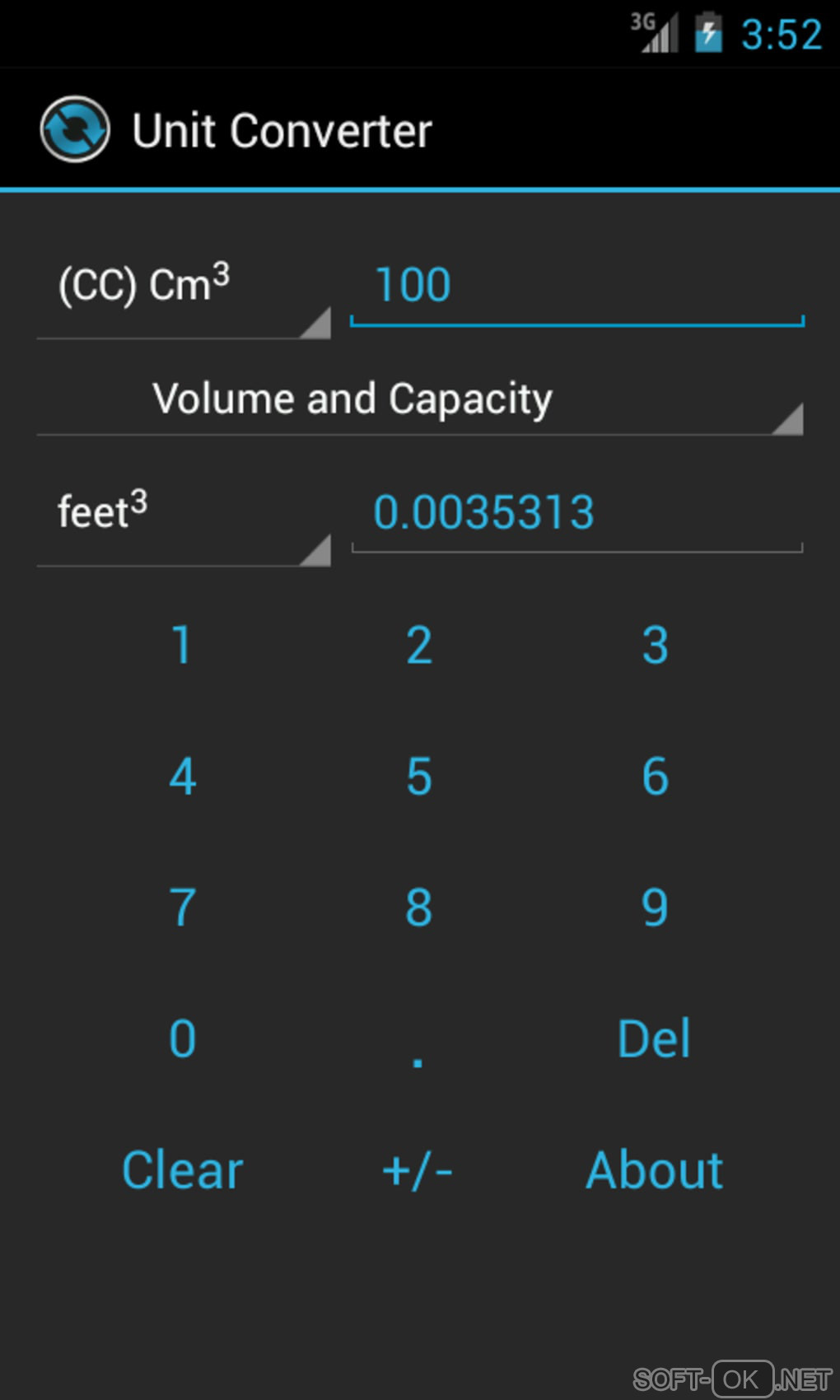The height and width of the screenshot is (1400, 840).
Task: Enter digit 9 on the keypad
Action: click(x=656, y=908)
